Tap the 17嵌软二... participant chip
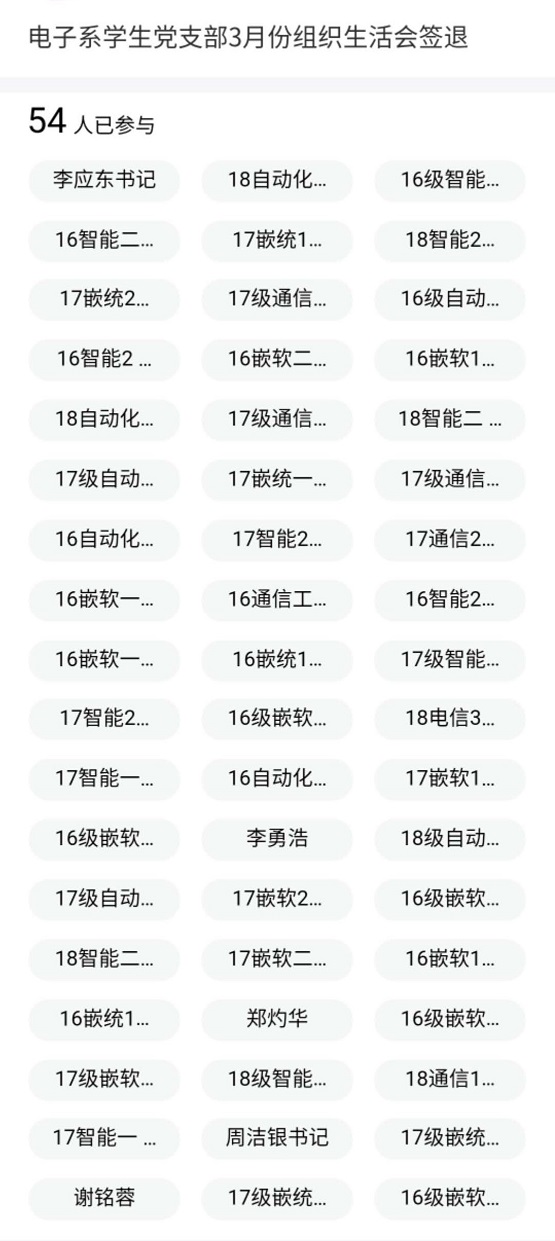 [277, 959]
